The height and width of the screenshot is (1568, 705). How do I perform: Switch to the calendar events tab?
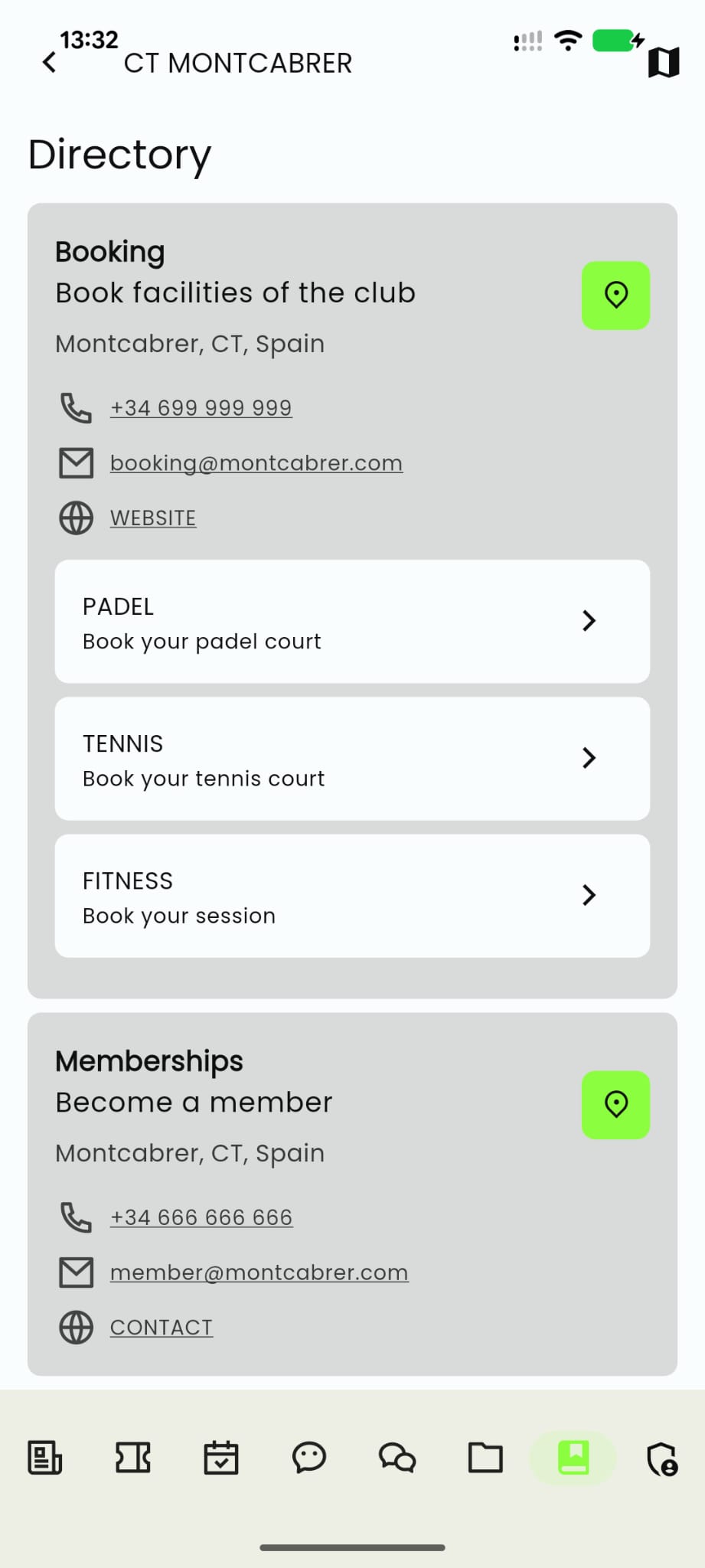(221, 1458)
